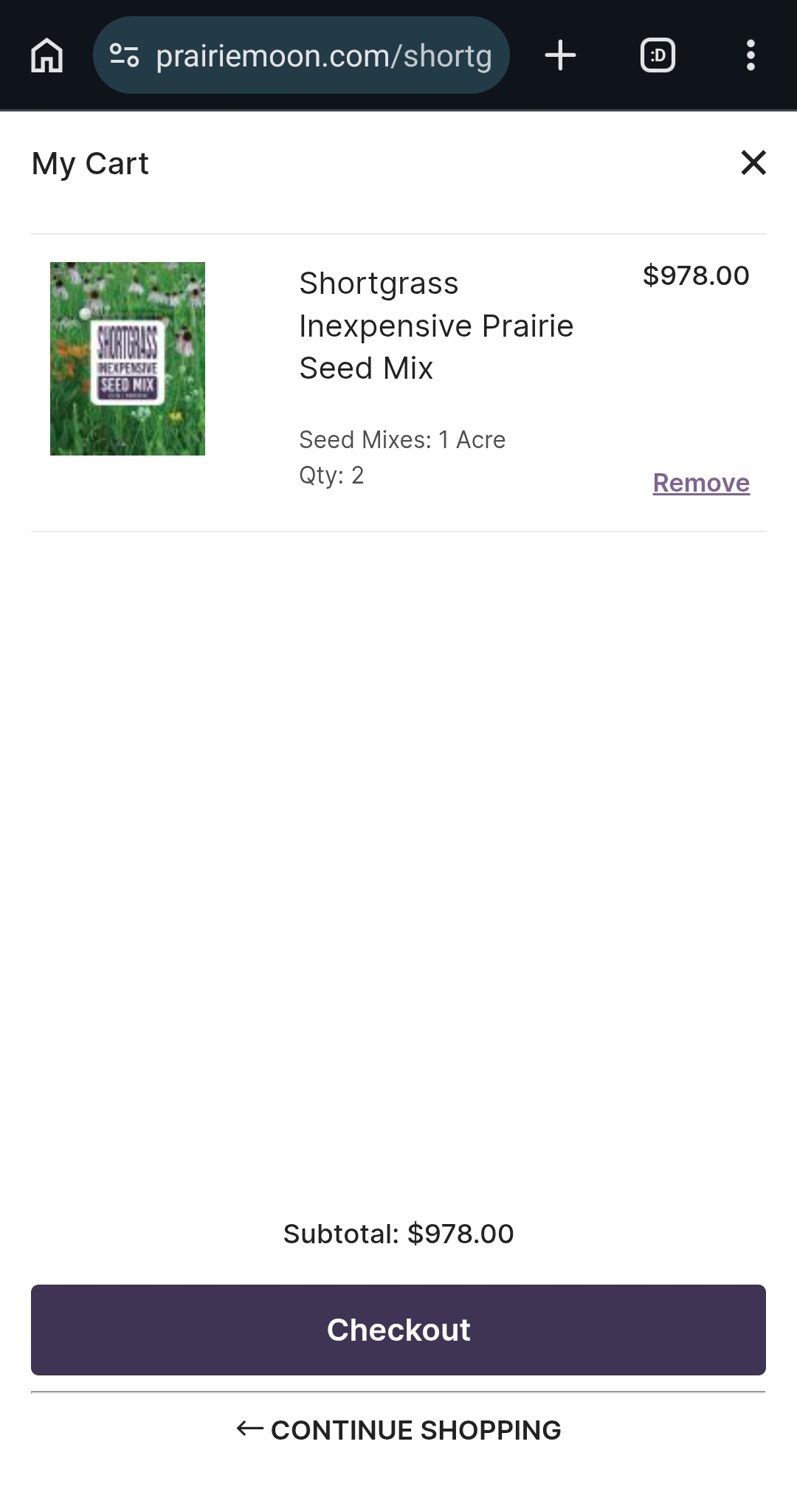Open the Shortgrass Seed Mix product image

(128, 359)
